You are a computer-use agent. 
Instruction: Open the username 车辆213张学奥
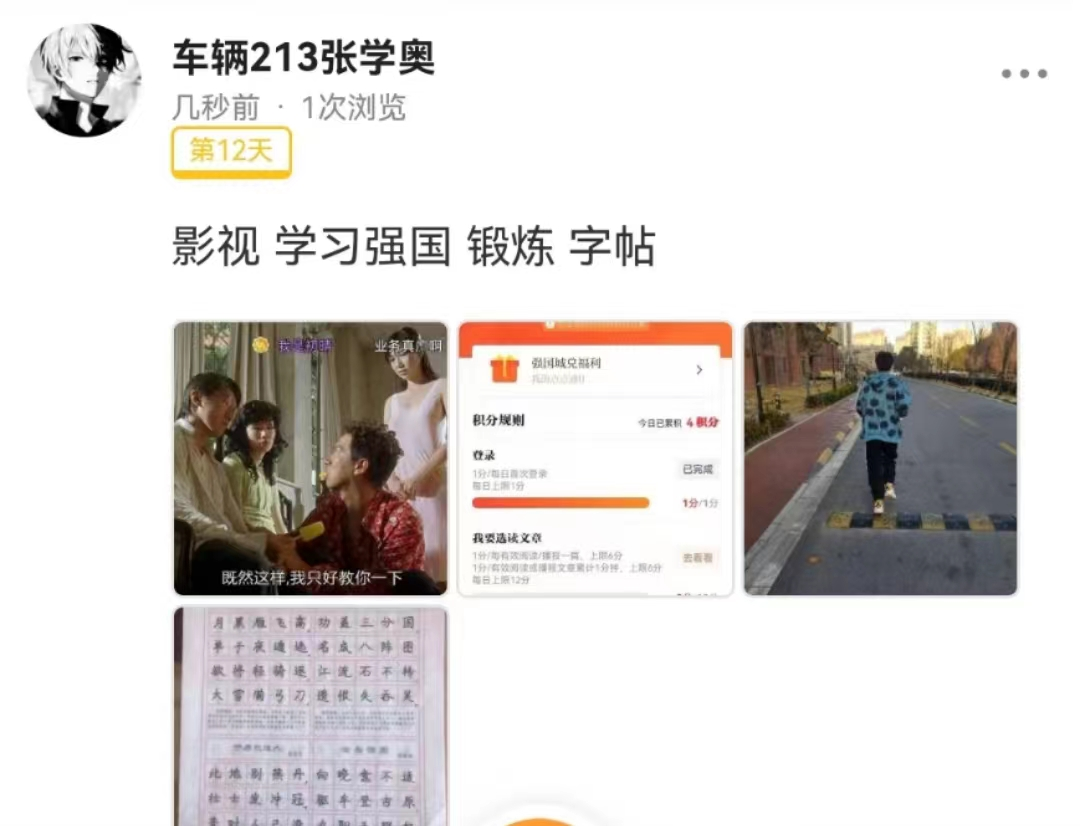coord(304,58)
